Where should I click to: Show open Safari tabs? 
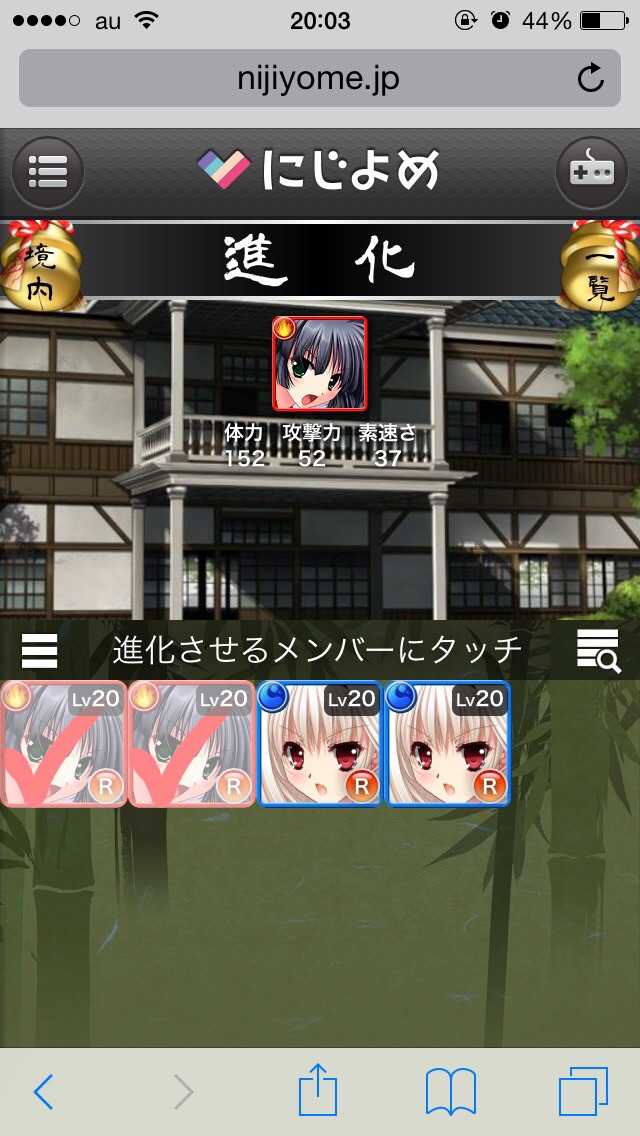tap(583, 1092)
